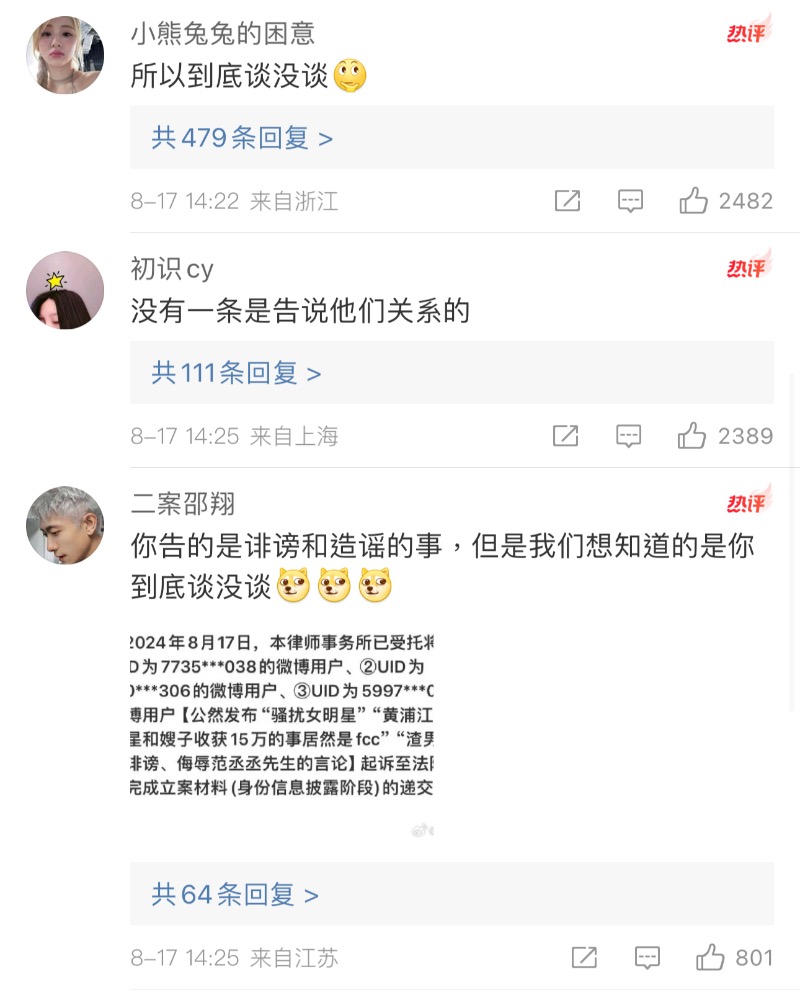Reply to 小熊兔兔的困意's comment
The width and height of the screenshot is (800, 995).
pos(630,201)
